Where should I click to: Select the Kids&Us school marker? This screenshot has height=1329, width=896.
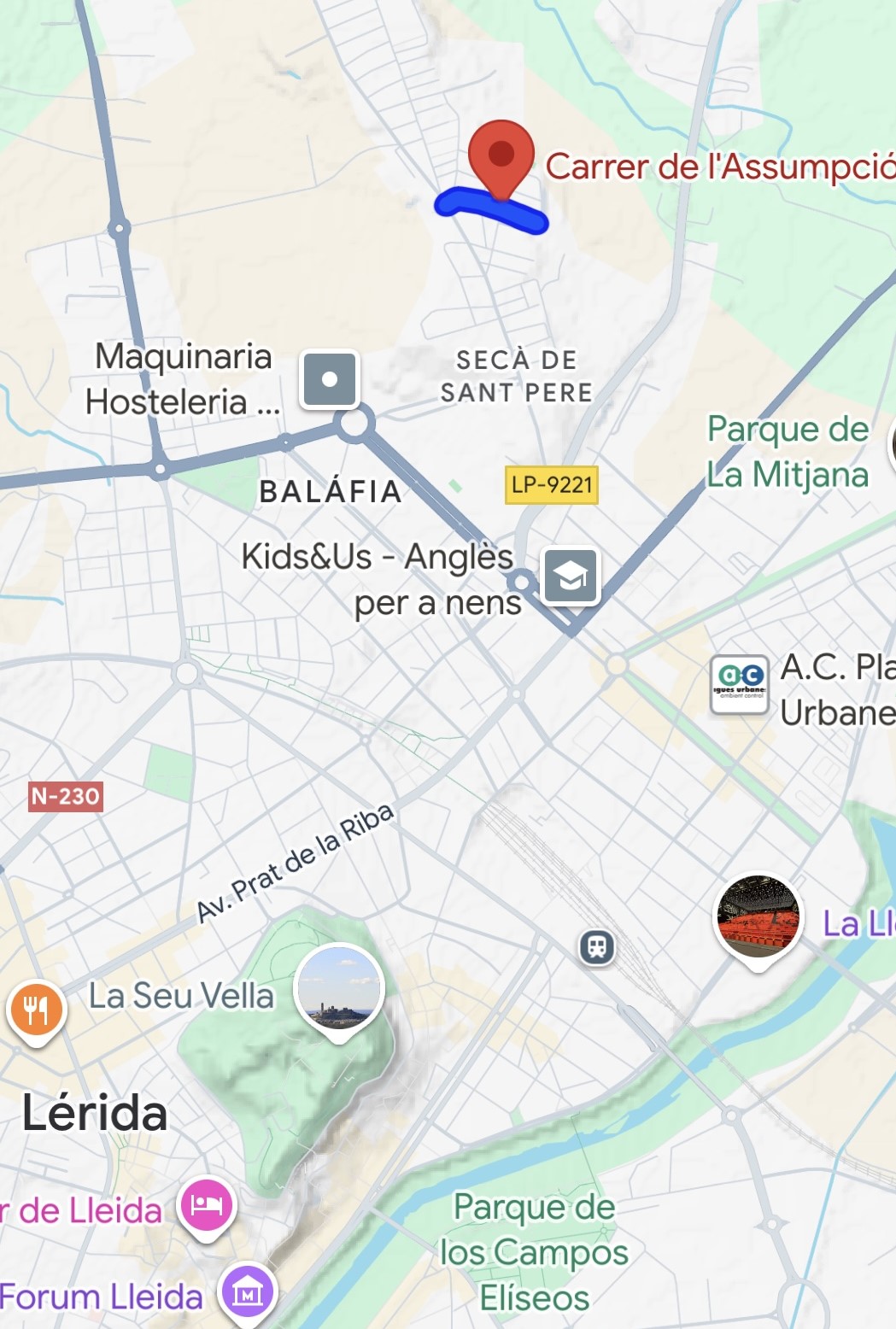point(571,576)
